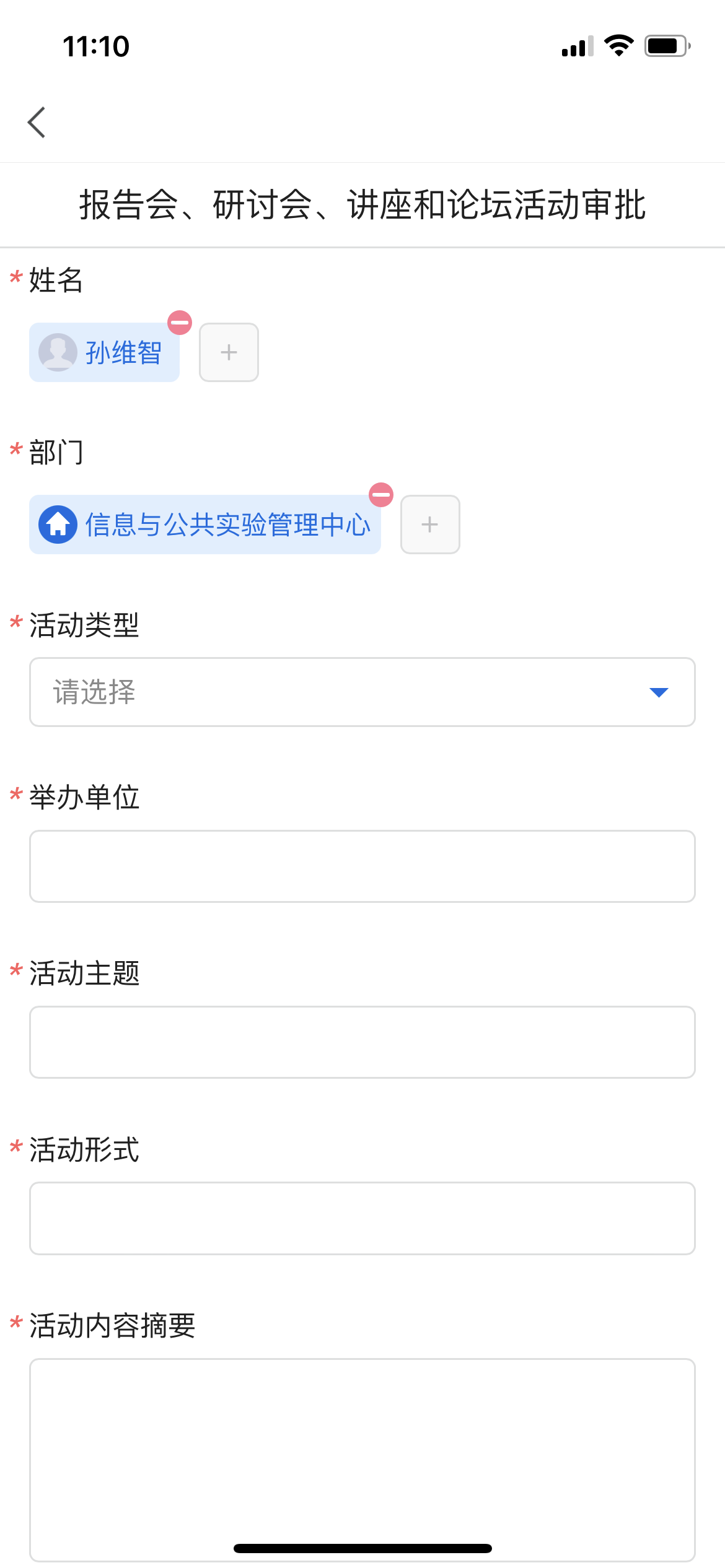Image resolution: width=725 pixels, height=1568 pixels.
Task: Focus the 活动主题 text field
Action: (x=362, y=1042)
